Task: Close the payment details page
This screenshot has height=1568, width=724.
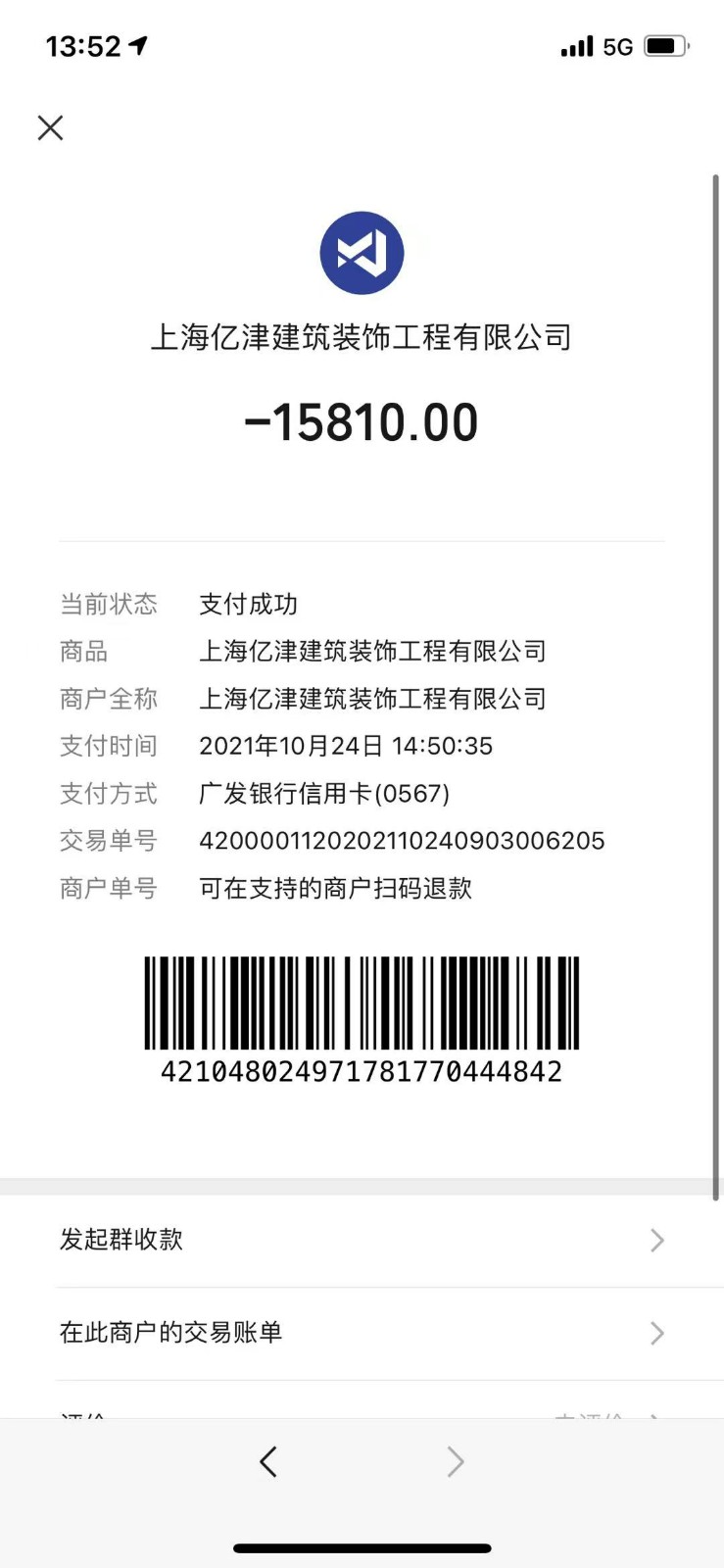Action: [50, 127]
